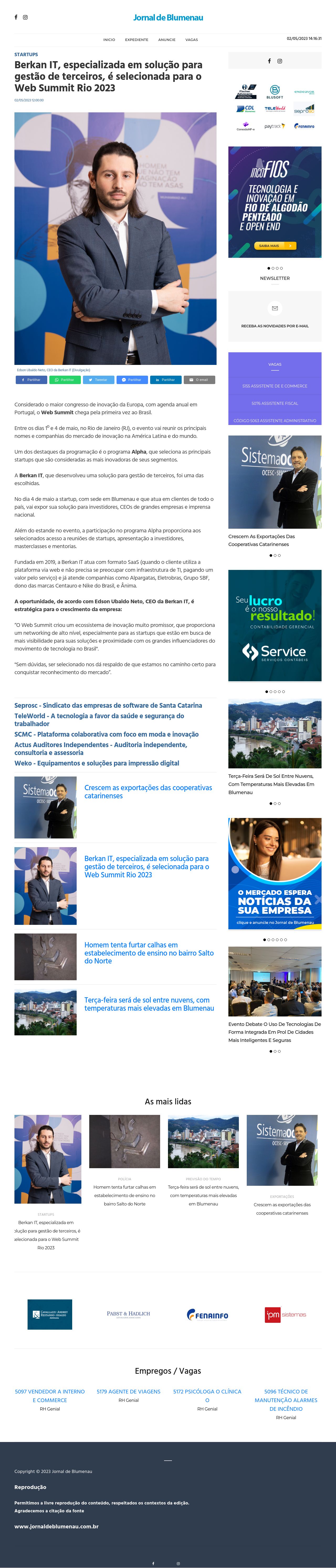336x1568 pixels.
Task: Open the INICIO menu item
Action: (x=109, y=40)
